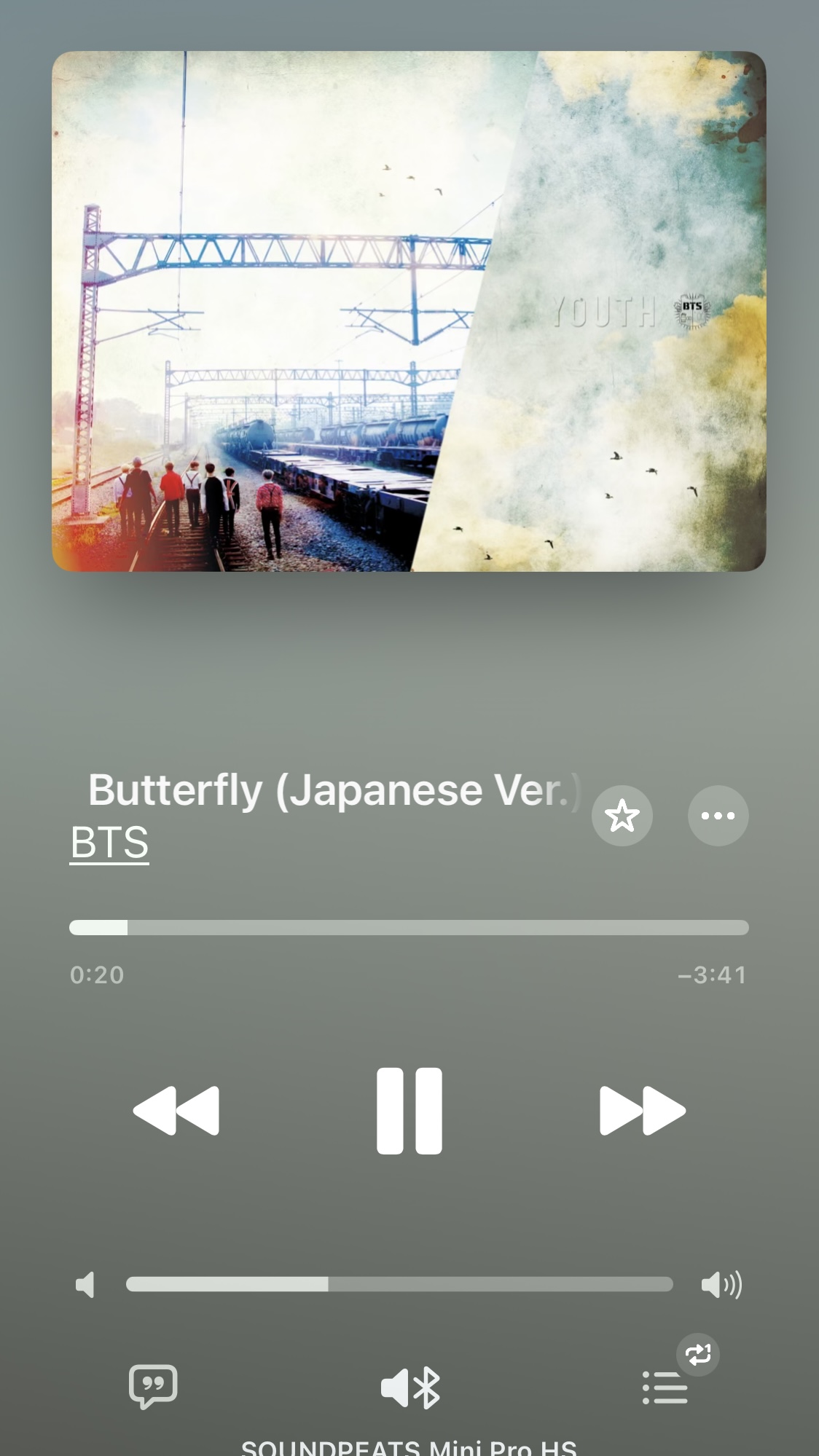Open the three-dot more options menu
This screenshot has height=1456, width=819.
pyautogui.click(x=718, y=816)
